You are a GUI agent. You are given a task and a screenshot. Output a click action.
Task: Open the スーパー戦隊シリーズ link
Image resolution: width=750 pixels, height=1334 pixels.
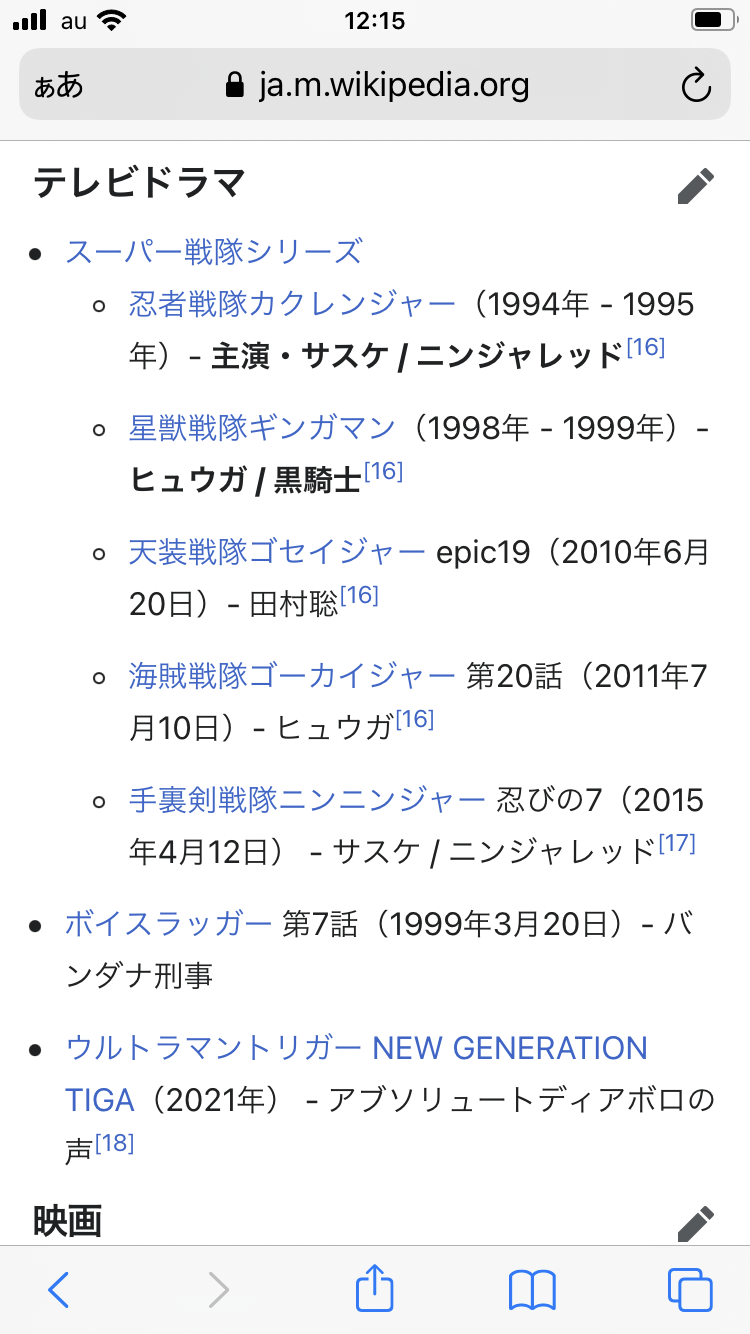[213, 251]
